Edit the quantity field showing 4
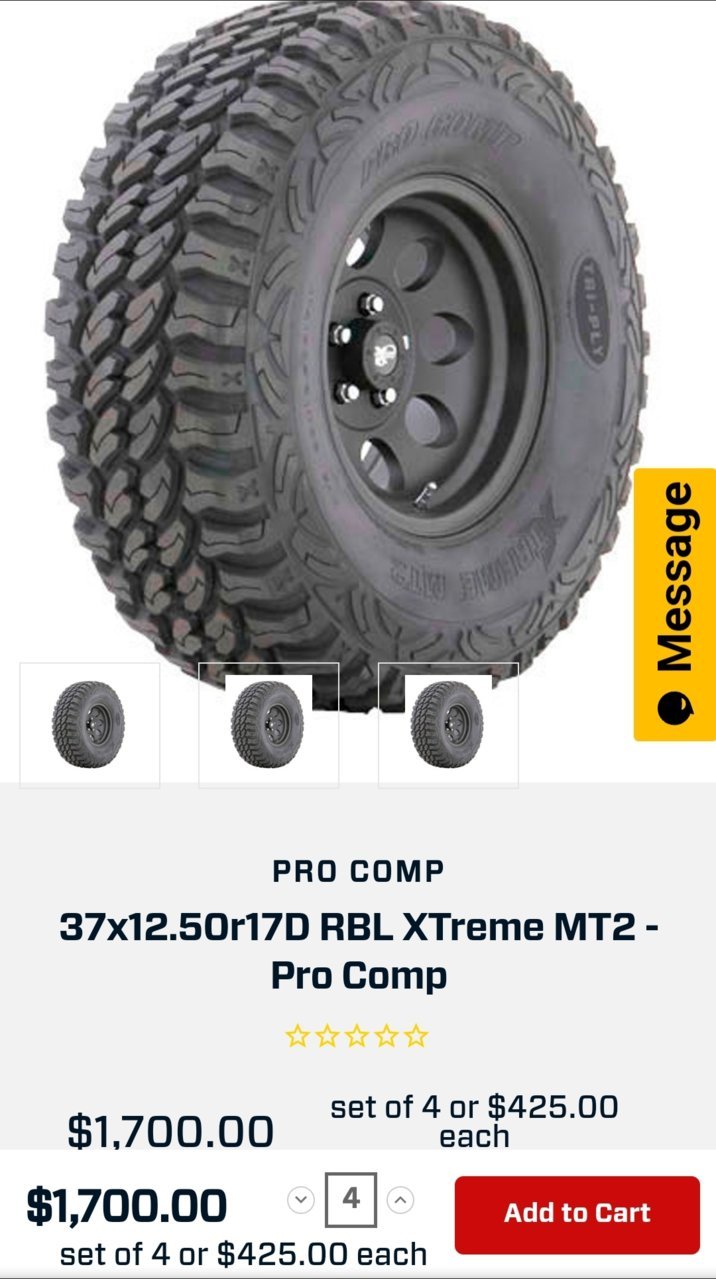Viewport: 716px width, 1279px height. click(x=351, y=1199)
